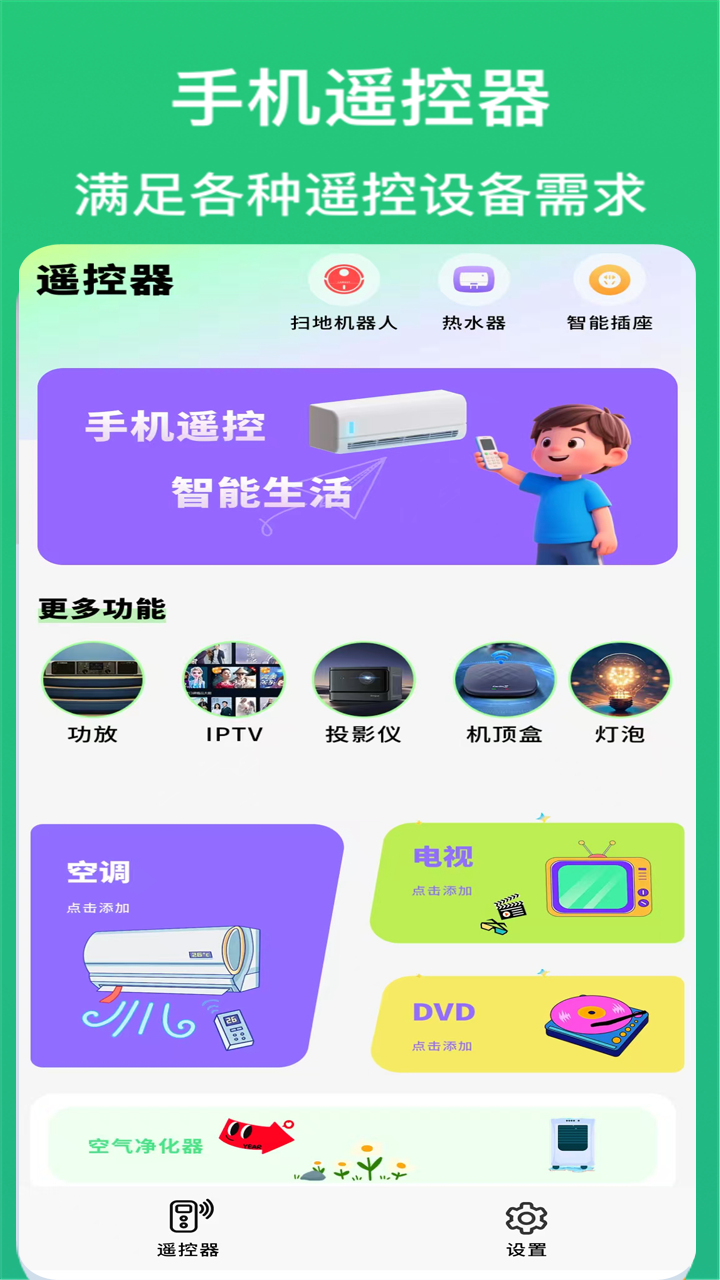Switch to the 遥控器 tab
This screenshot has height=1280, width=720.
[190, 1230]
